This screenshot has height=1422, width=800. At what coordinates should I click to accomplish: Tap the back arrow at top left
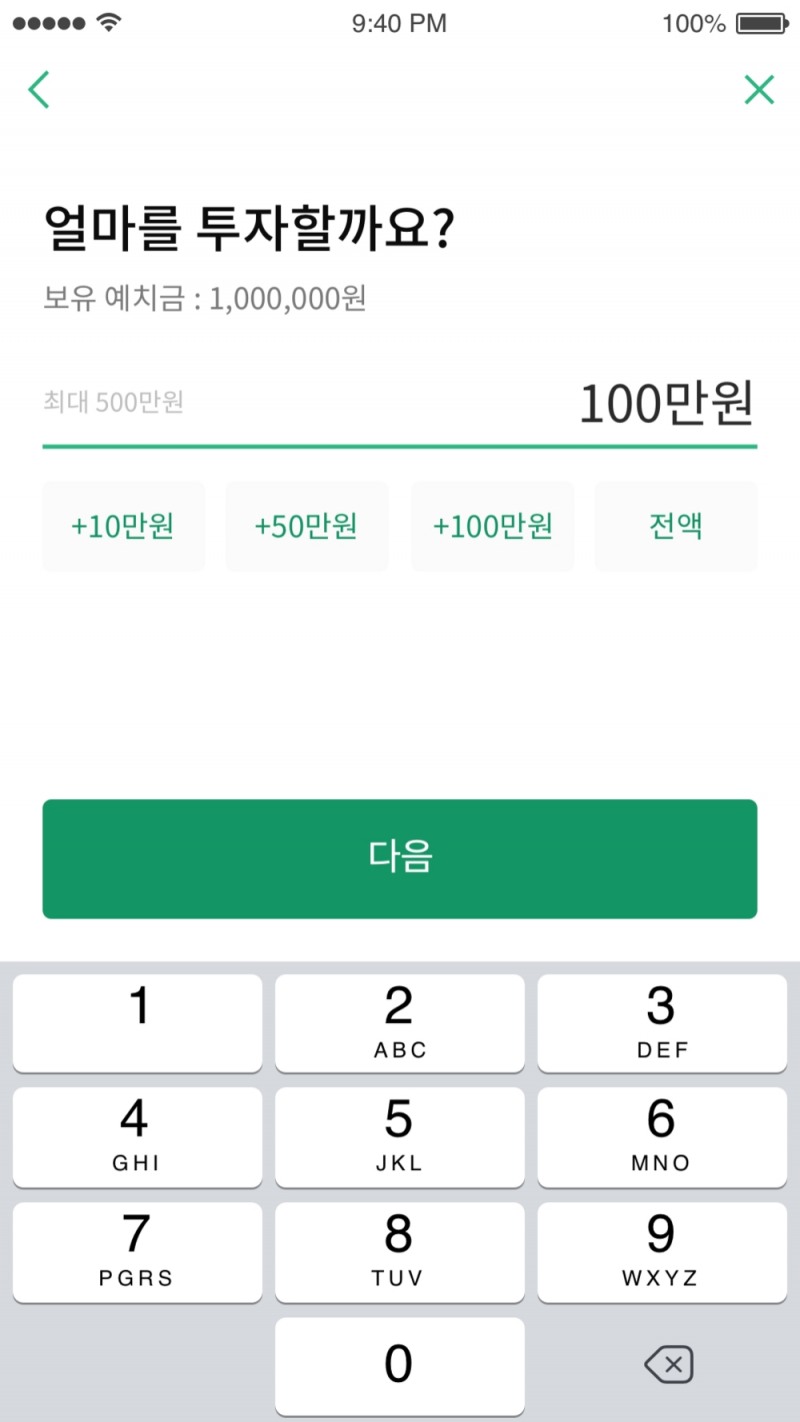tap(38, 89)
